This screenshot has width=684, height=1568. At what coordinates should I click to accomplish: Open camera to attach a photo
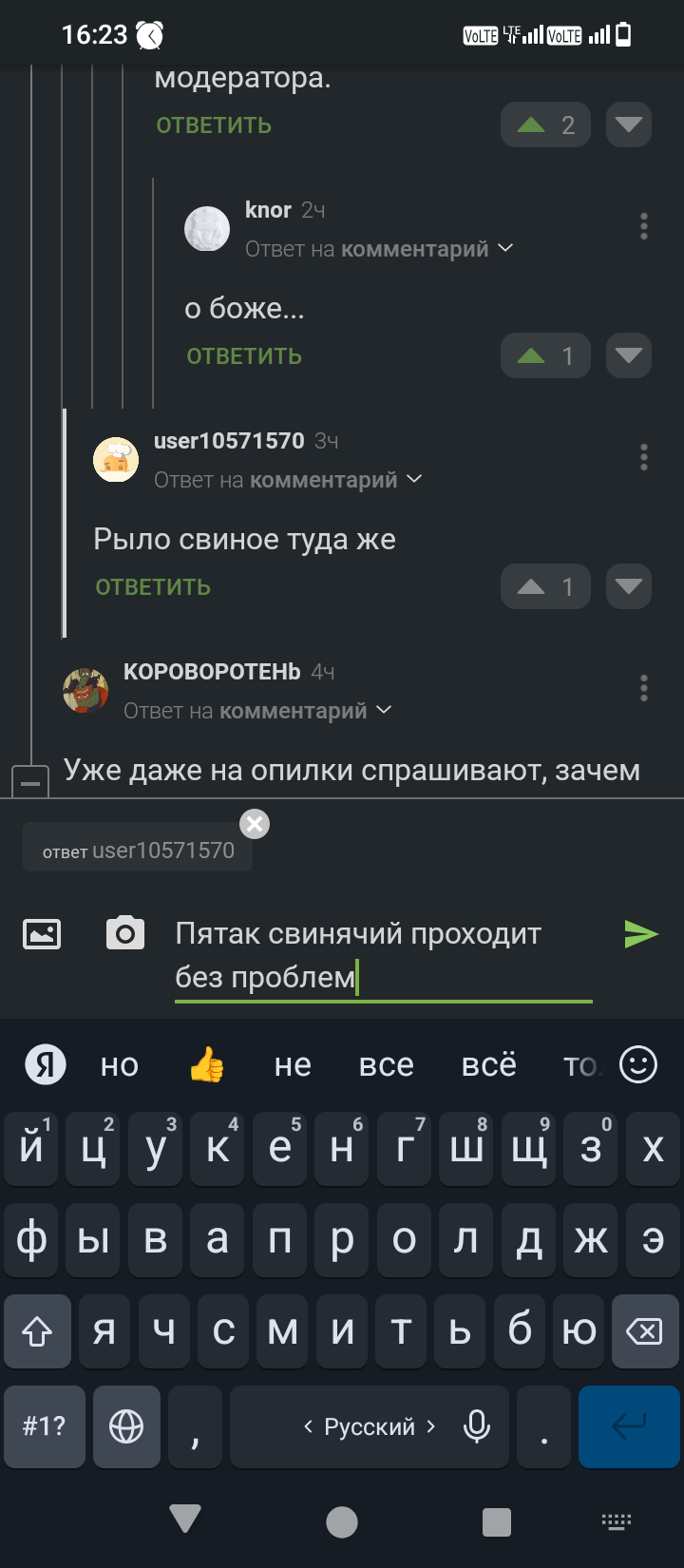125,934
